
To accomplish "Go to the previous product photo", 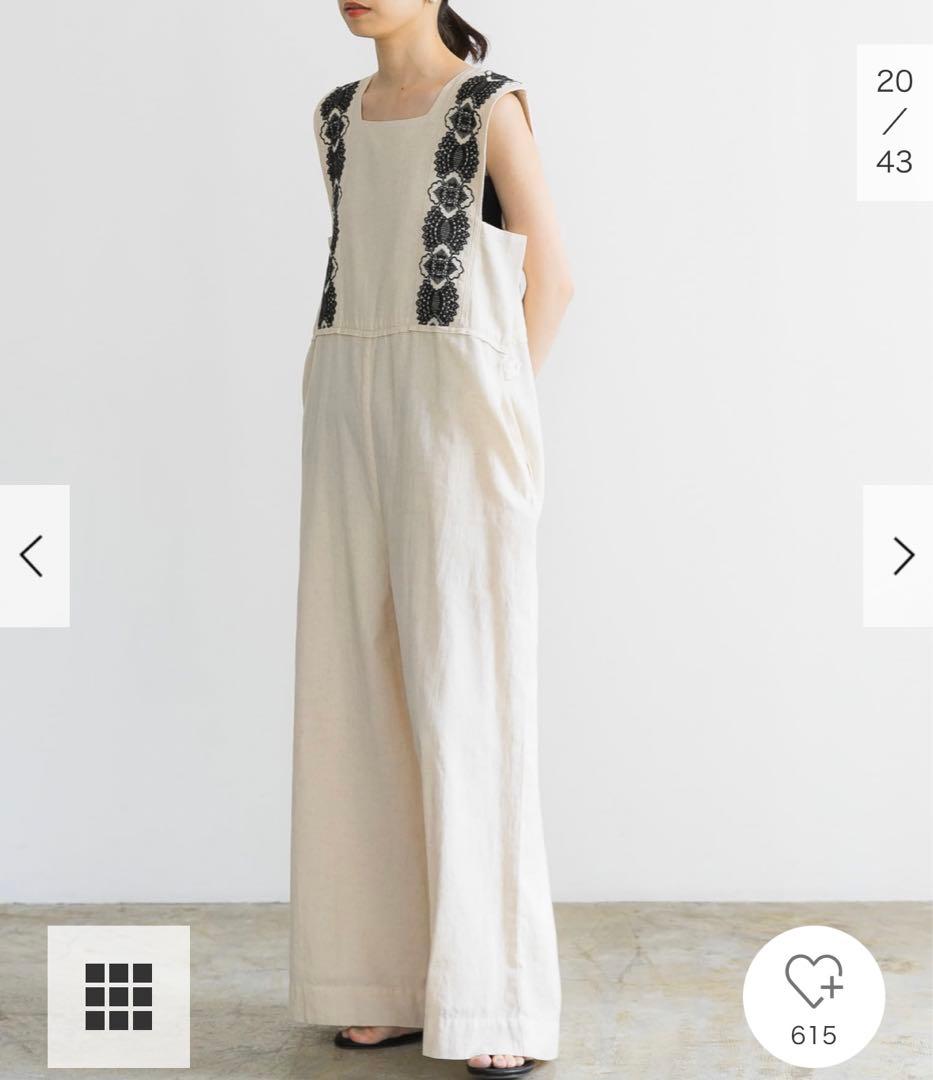I will point(33,556).
